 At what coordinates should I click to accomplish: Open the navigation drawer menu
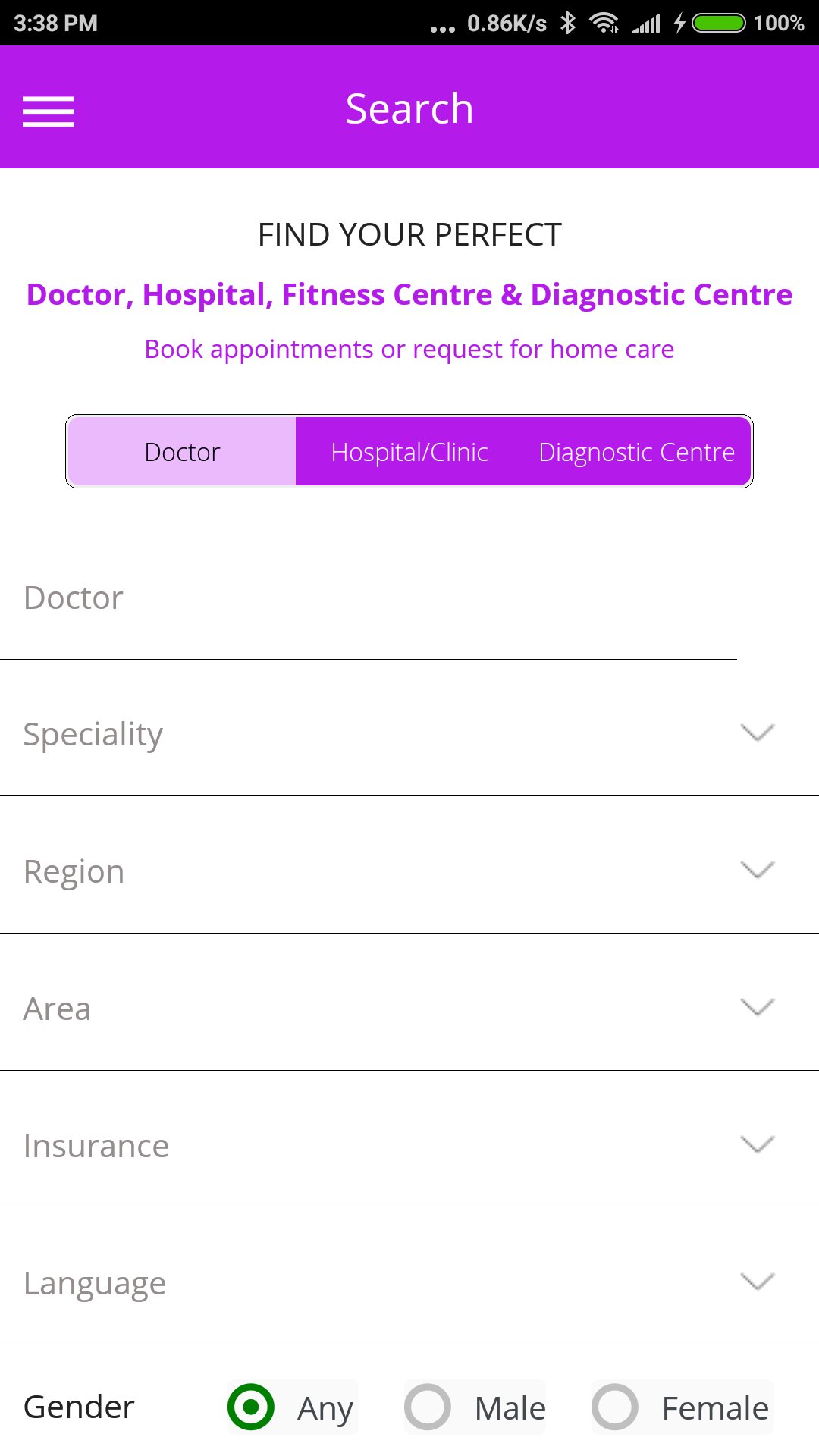tap(49, 110)
